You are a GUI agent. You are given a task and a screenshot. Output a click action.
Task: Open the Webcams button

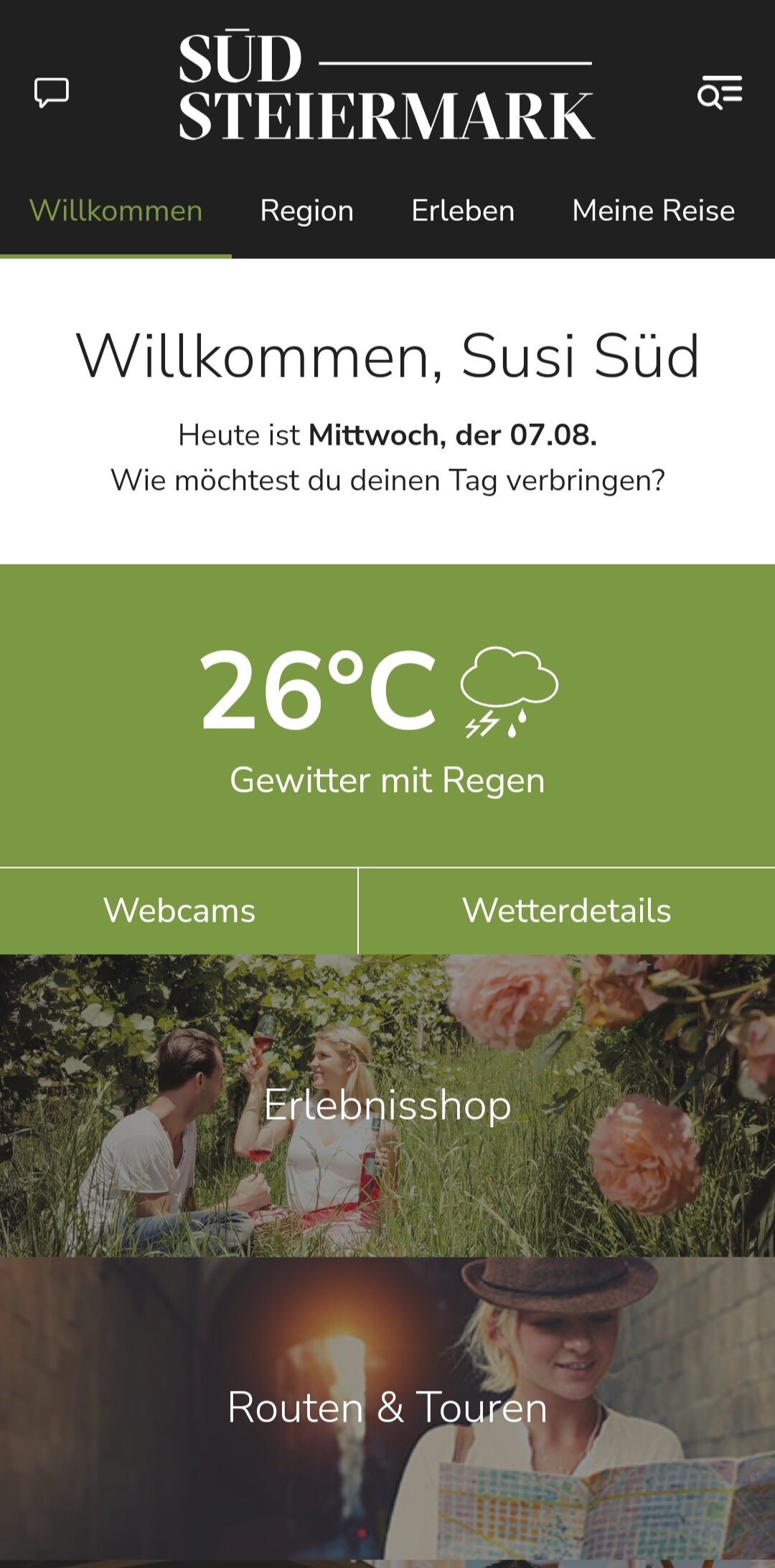click(x=179, y=911)
